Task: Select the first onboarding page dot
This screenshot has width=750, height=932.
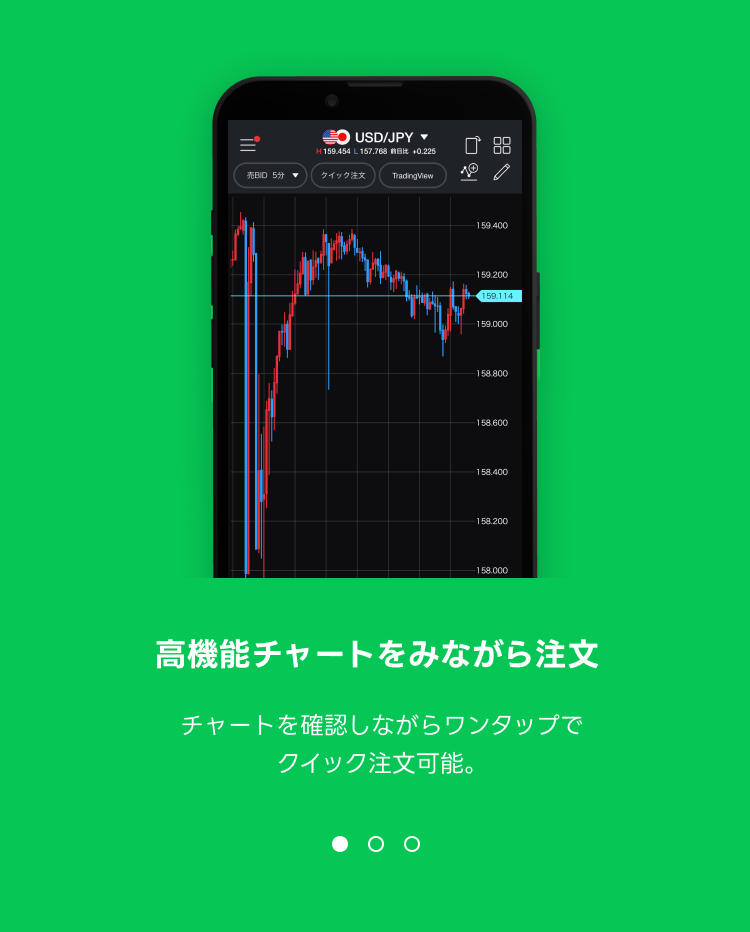Action: pos(340,844)
